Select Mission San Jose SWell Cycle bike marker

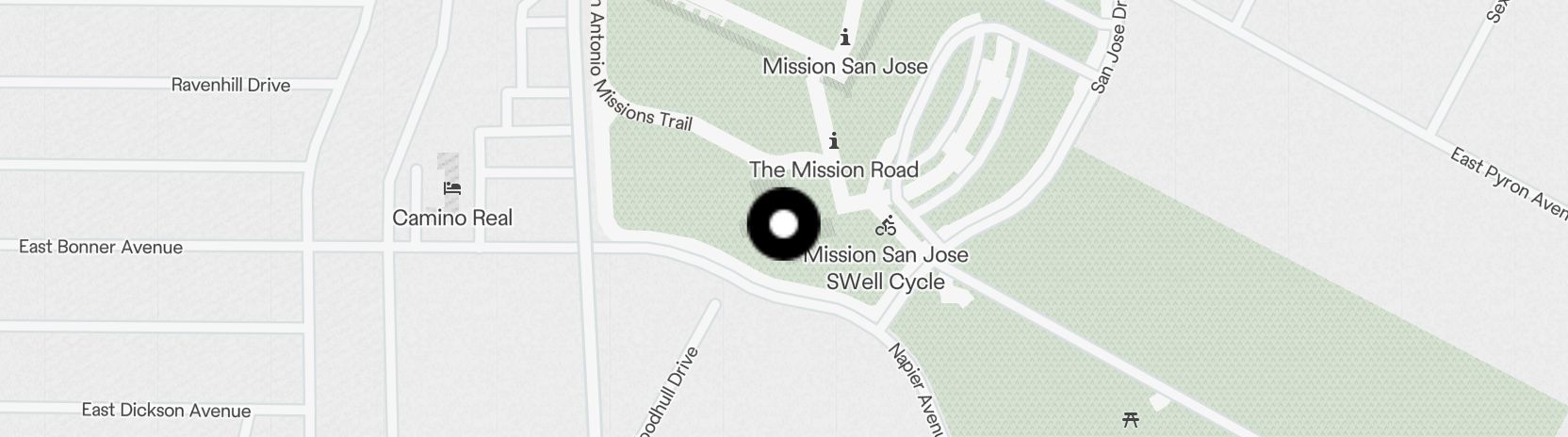[886, 226]
